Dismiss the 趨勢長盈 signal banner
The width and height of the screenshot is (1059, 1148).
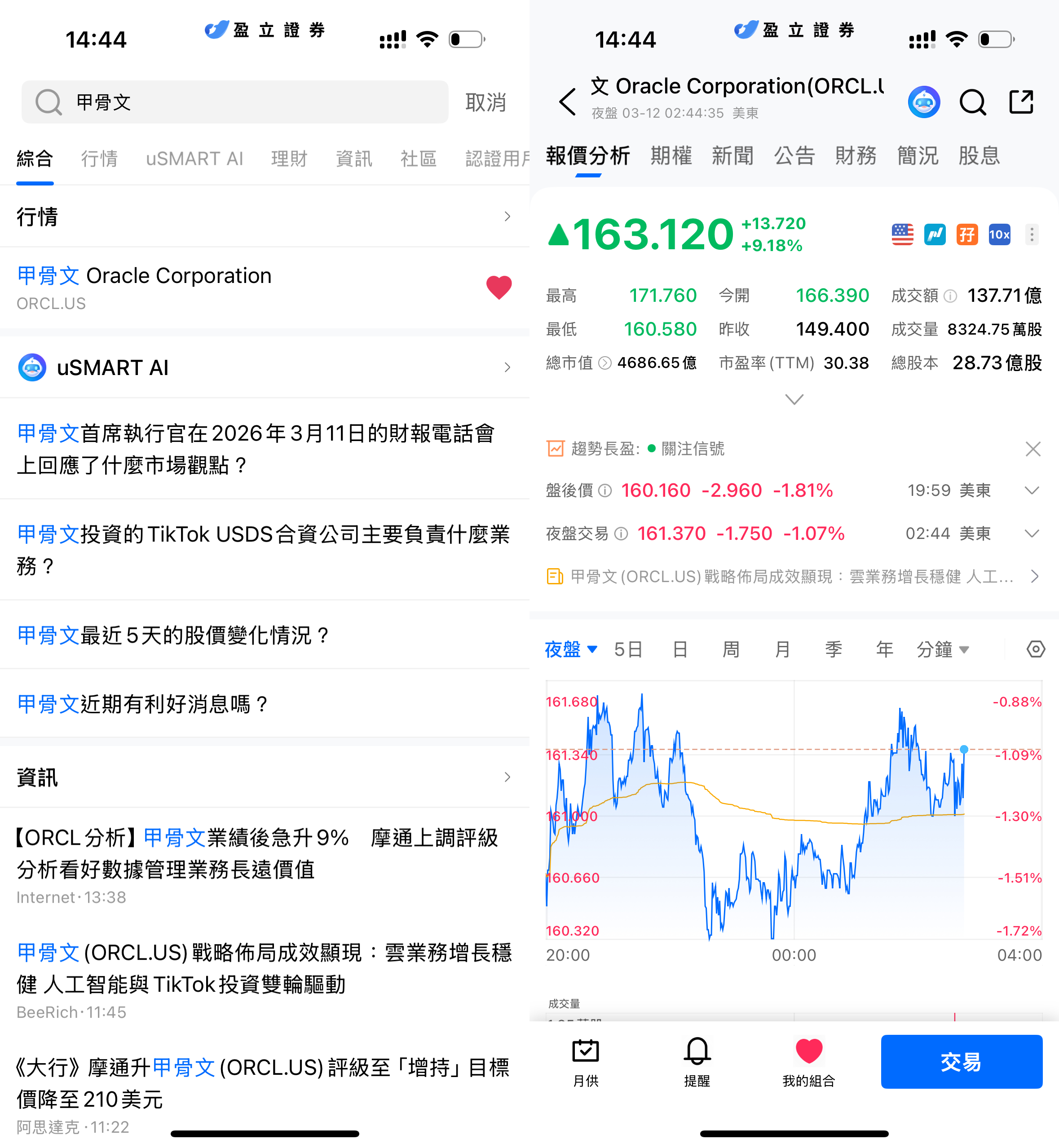point(1033,449)
